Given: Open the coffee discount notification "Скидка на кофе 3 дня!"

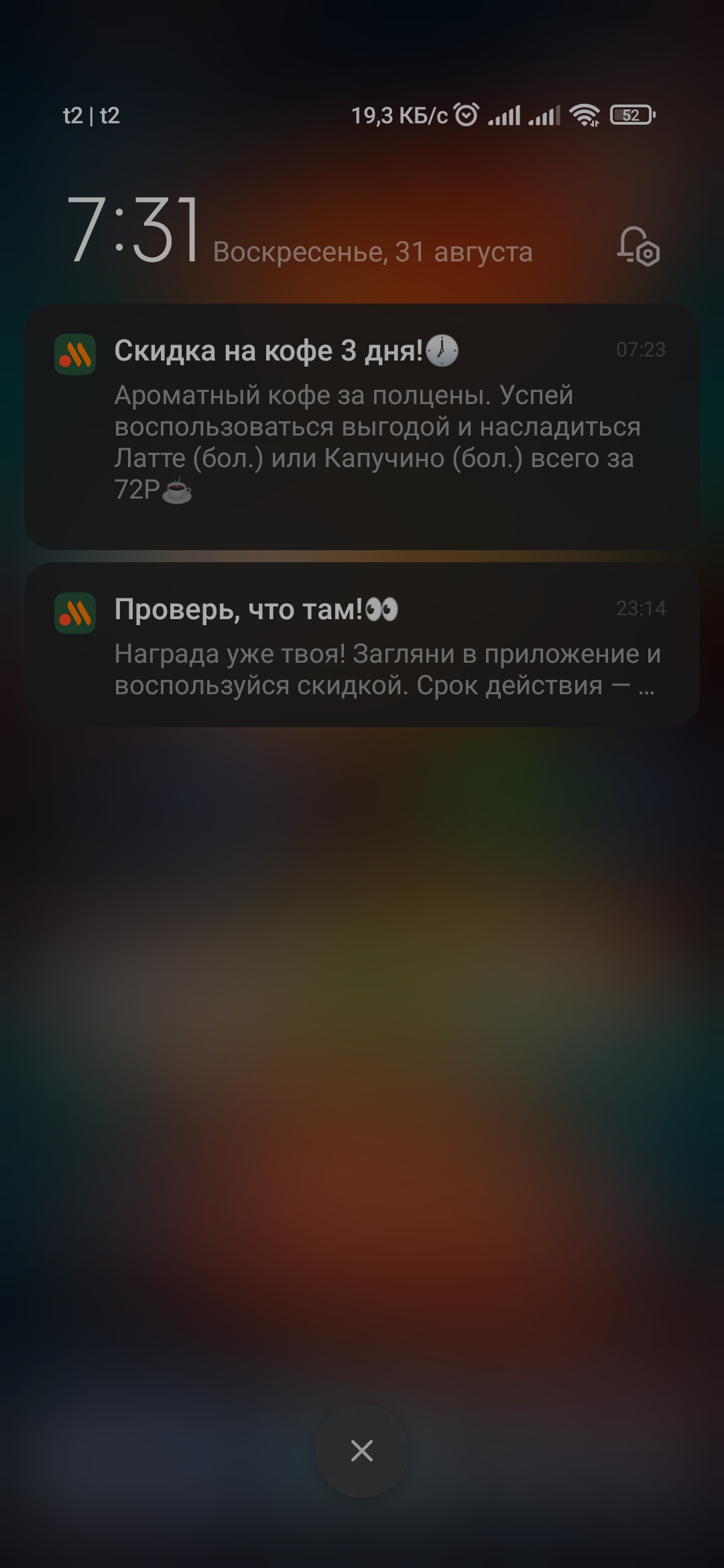Looking at the screenshot, I should [362, 426].
